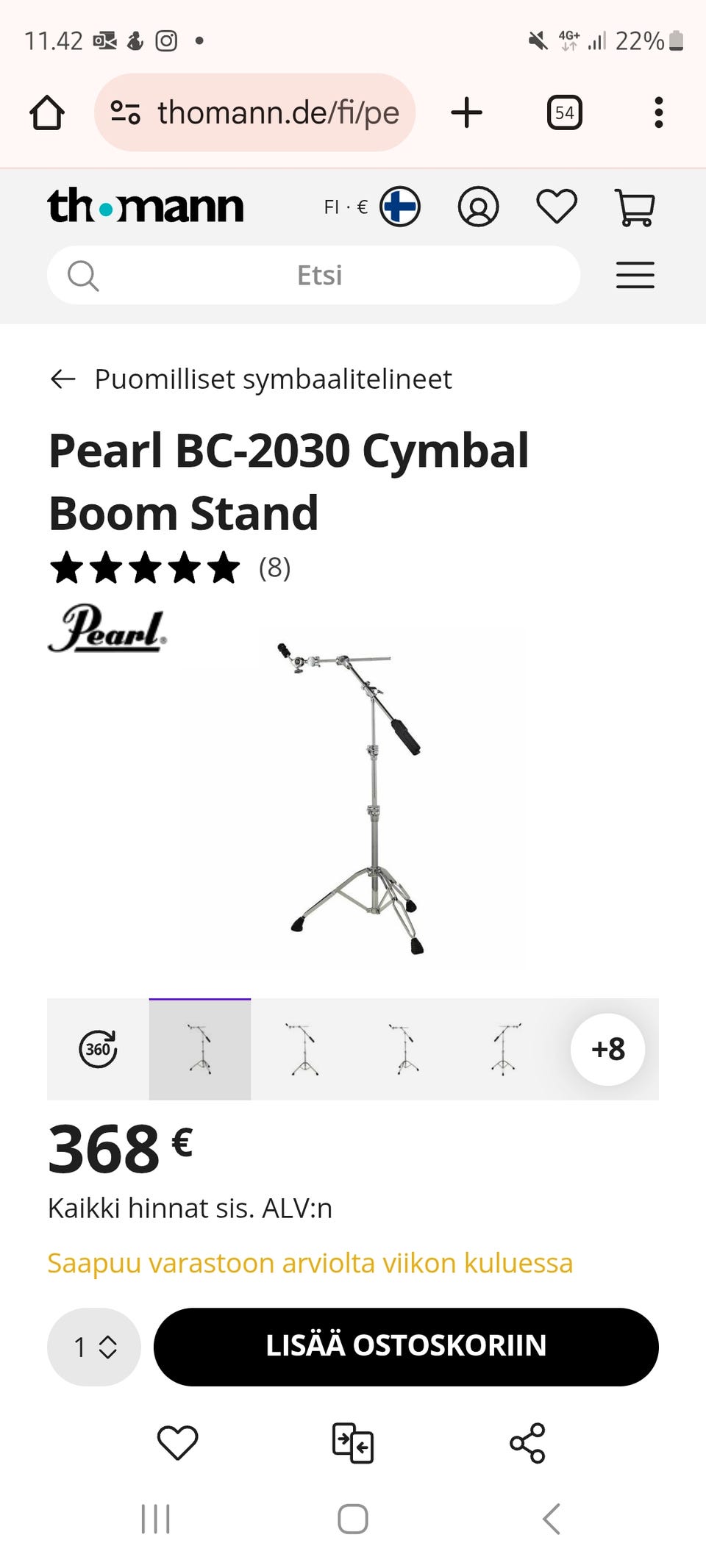Go back to Puomilliset symbaalitelineet
Screen dimensions: 706x1568
(x=251, y=379)
